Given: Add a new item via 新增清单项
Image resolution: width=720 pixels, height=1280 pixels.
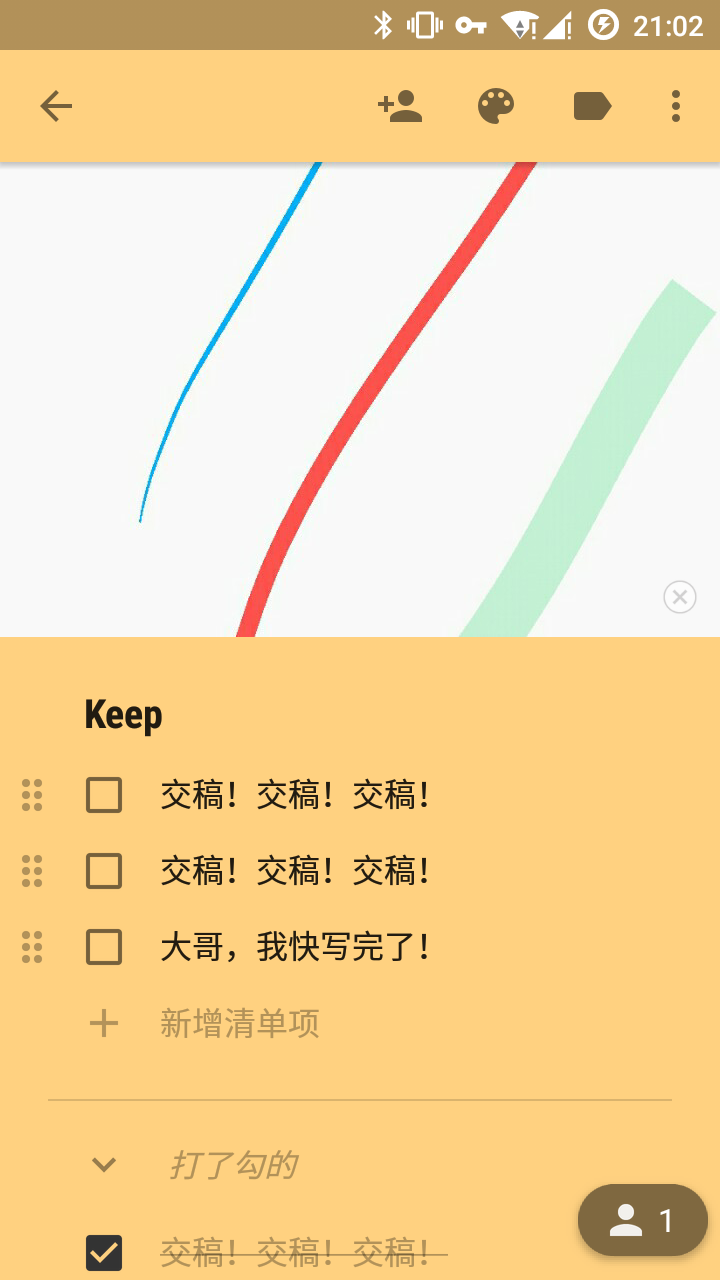Looking at the screenshot, I should point(240,1023).
